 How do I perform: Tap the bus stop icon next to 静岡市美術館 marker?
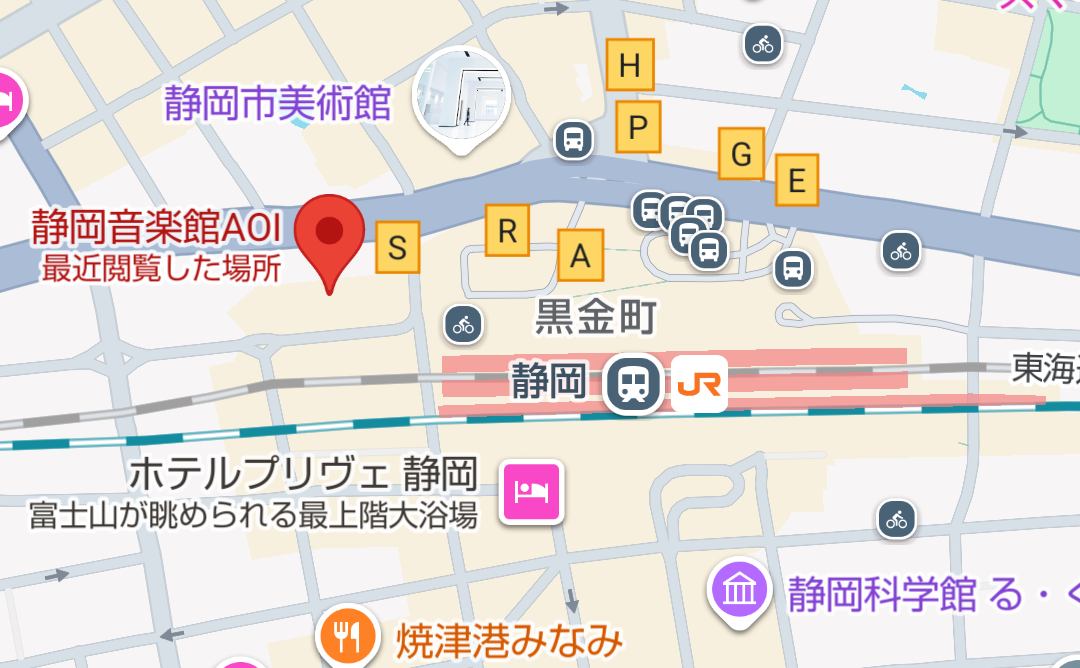point(574,140)
